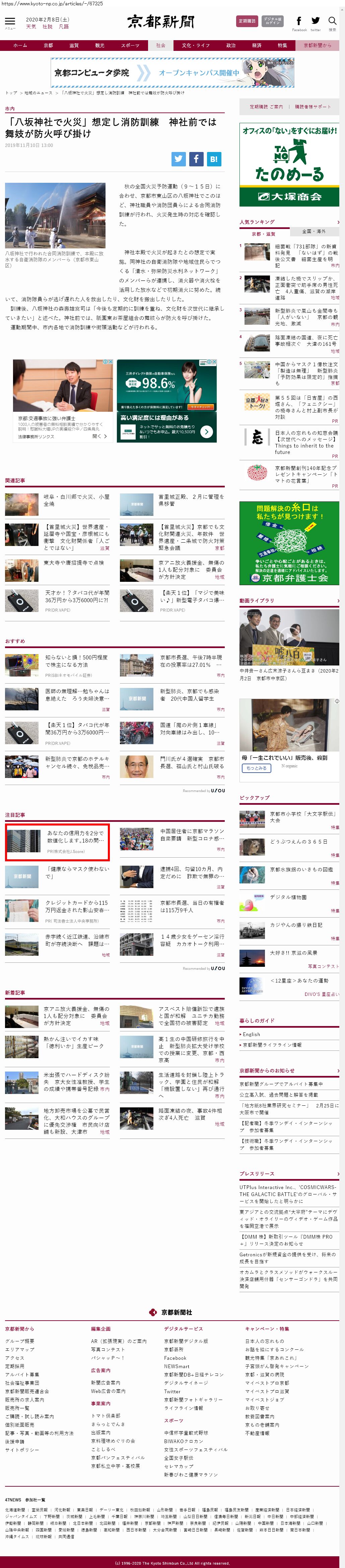Screen dimensions: 345x1568
Task: Select the 全国・海外 ranking tab
Action: click(x=314, y=231)
